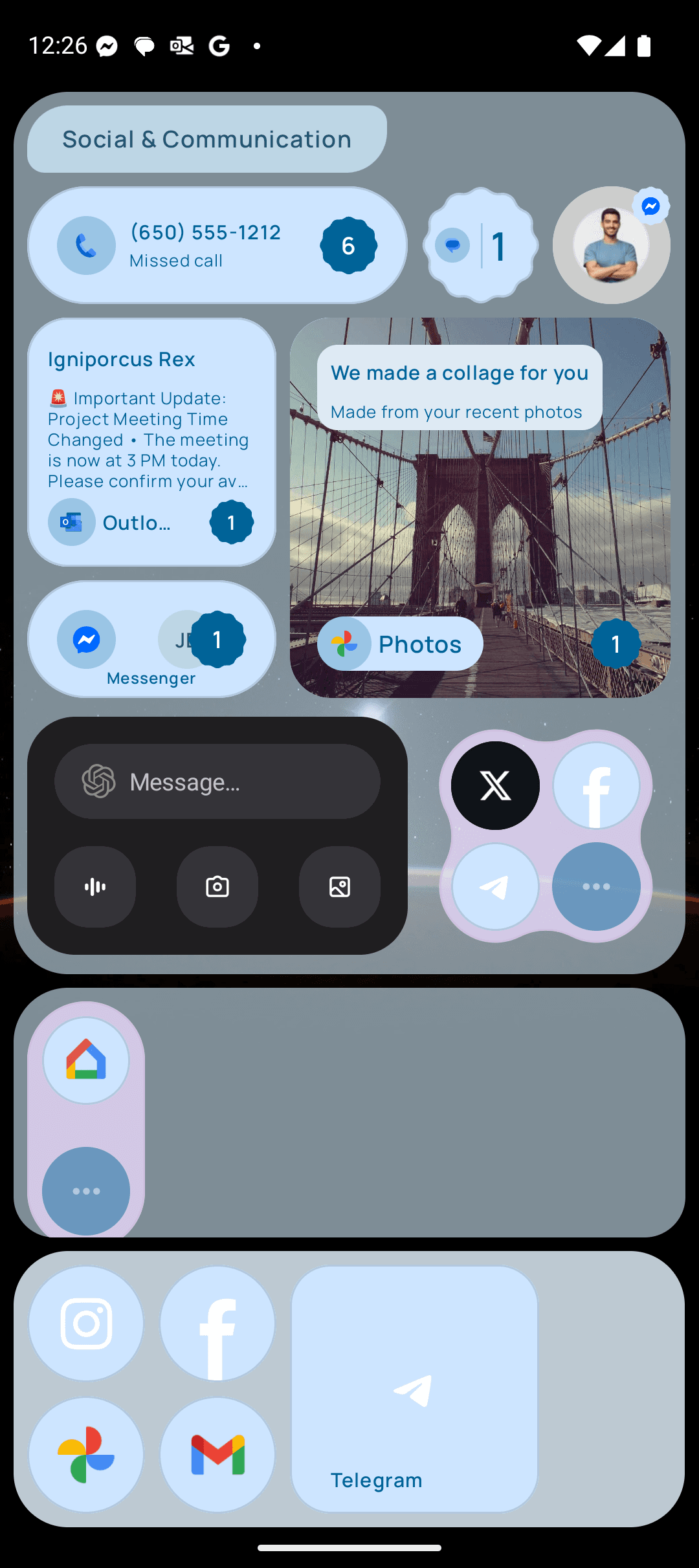Tap the ChatGPT message field
This screenshot has height=1568, width=699.
tap(217, 781)
